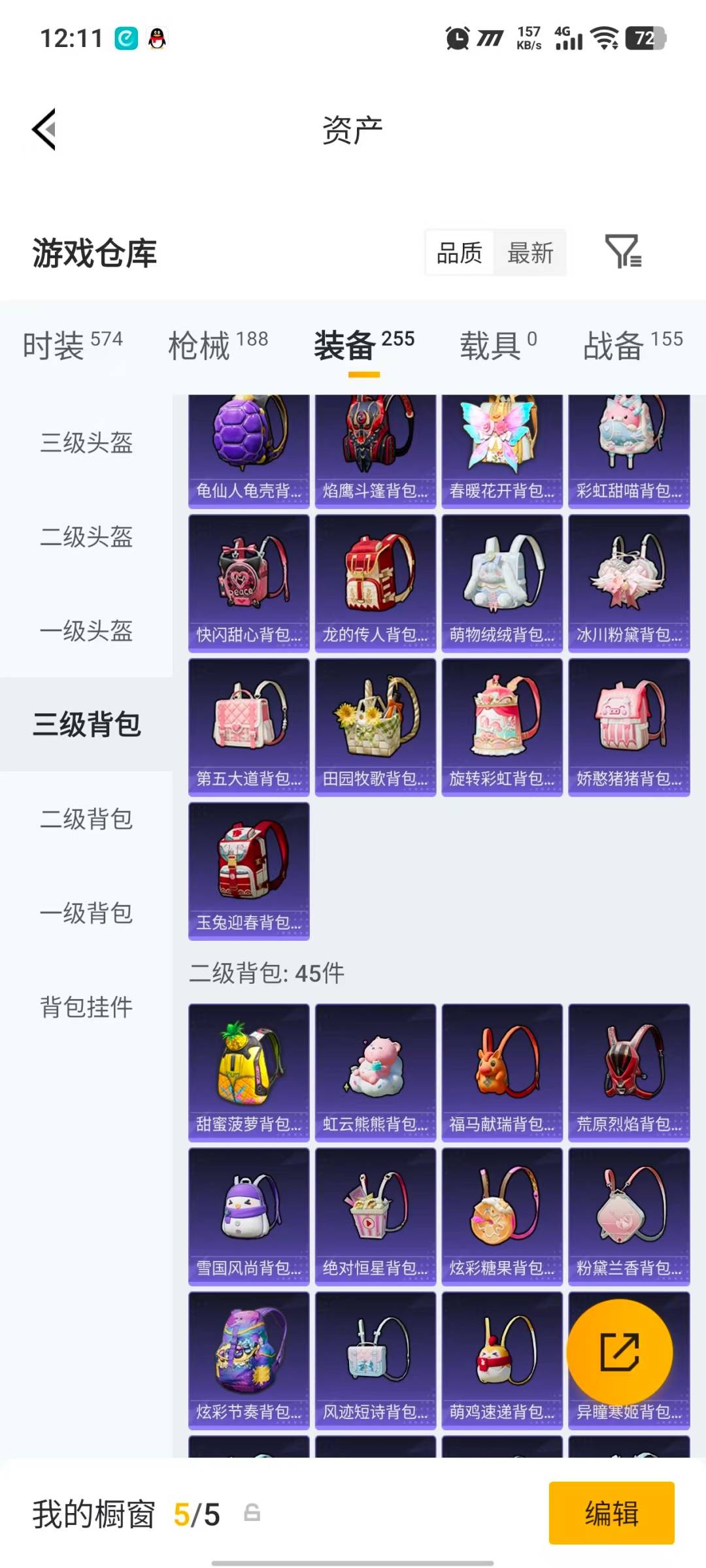Select the 龟仙人龟壳背包 item icon
This screenshot has width=706, height=1568.
pos(248,438)
